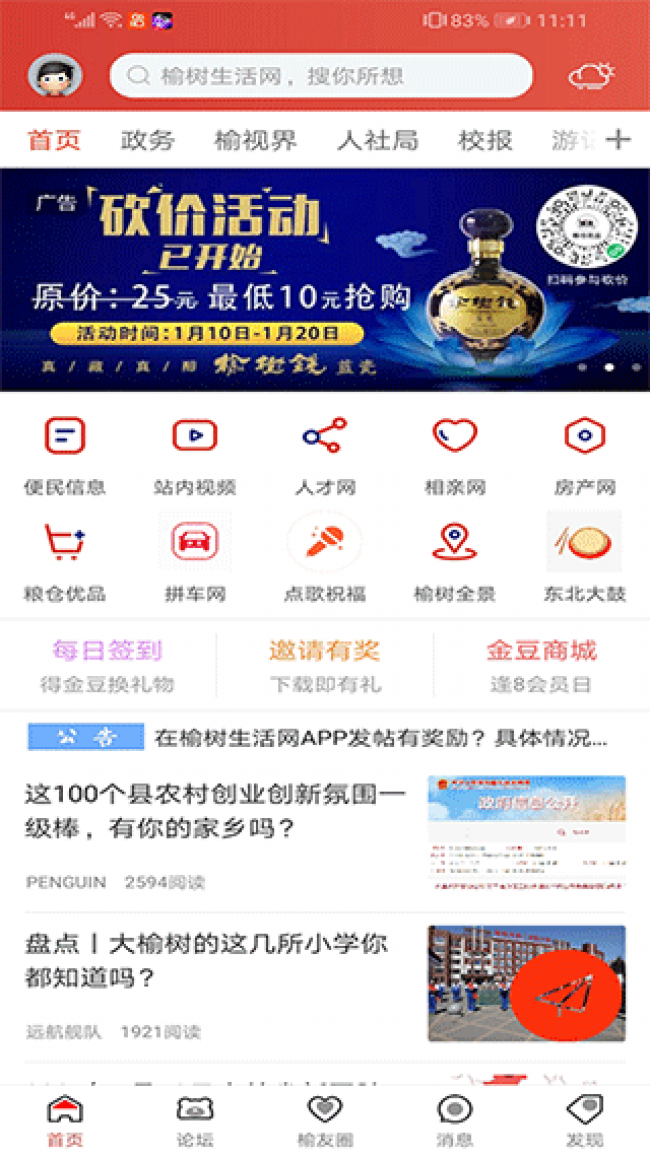Open 站内视频
The height and width of the screenshot is (1155, 650).
coord(195,456)
